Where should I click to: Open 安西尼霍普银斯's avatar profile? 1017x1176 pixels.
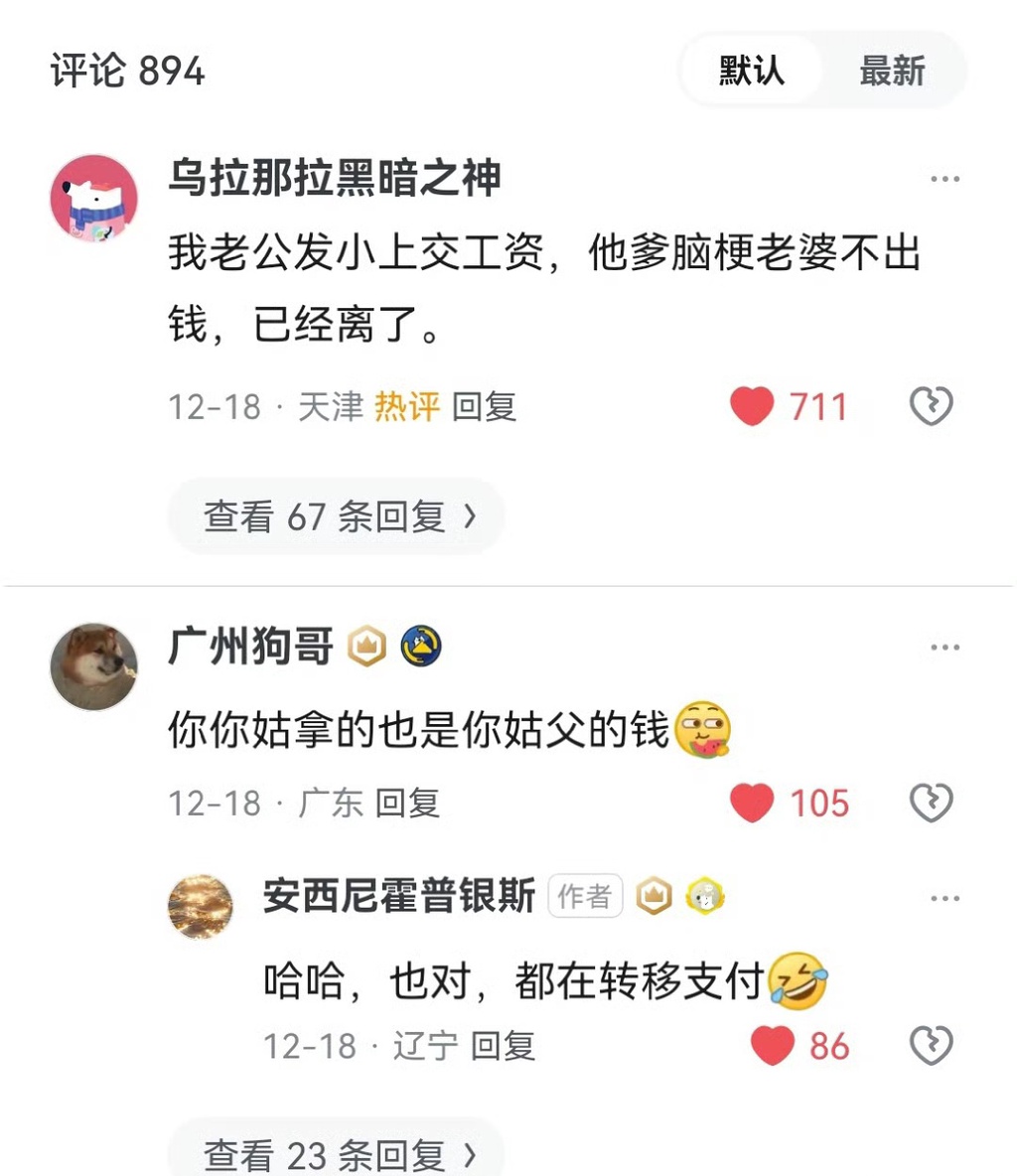[x=202, y=907]
